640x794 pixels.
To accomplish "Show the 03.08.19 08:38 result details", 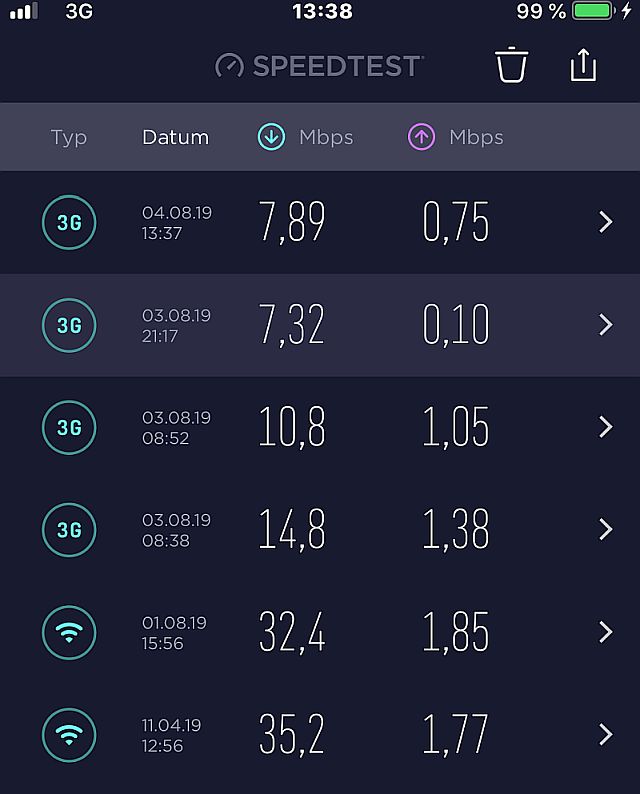I will (320, 530).
